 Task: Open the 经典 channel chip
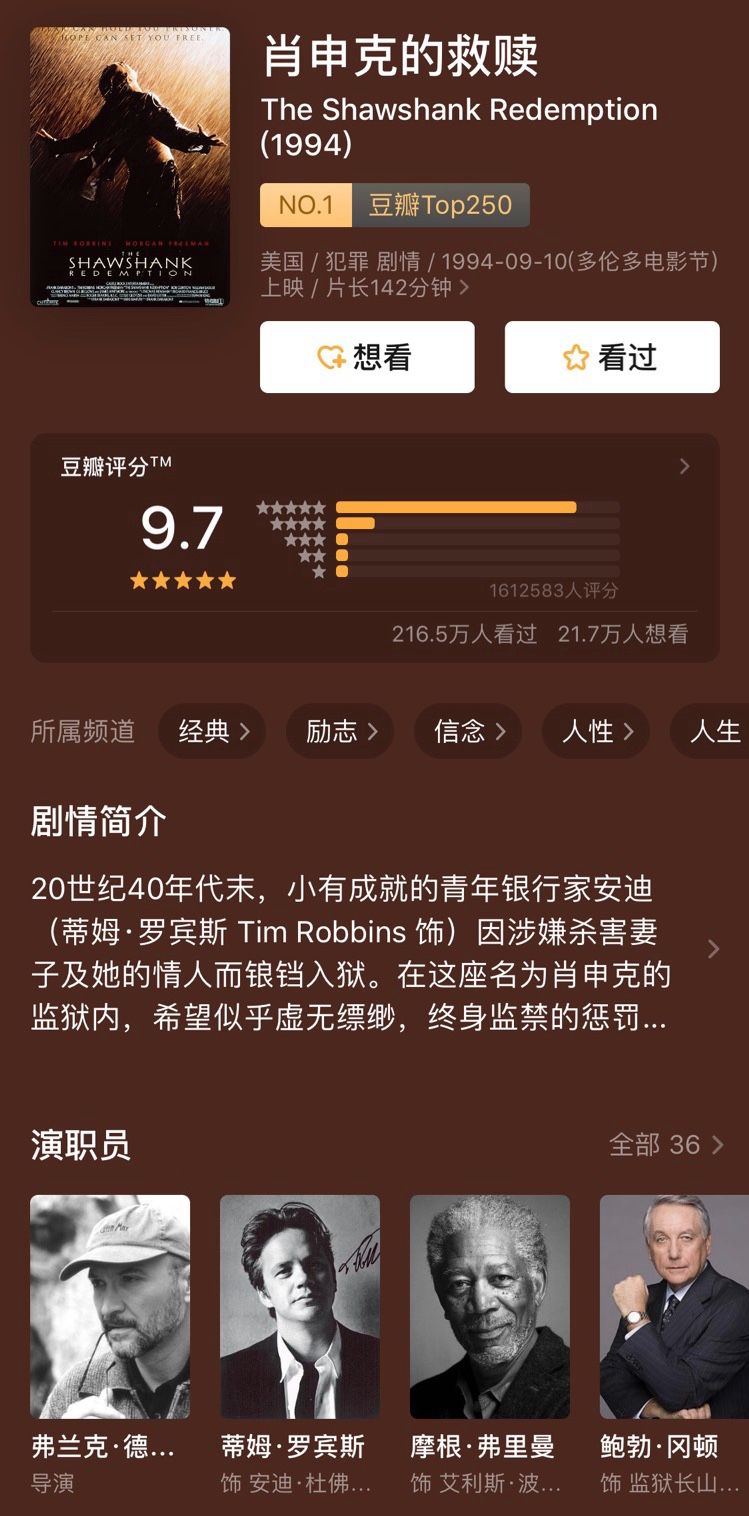(x=211, y=732)
